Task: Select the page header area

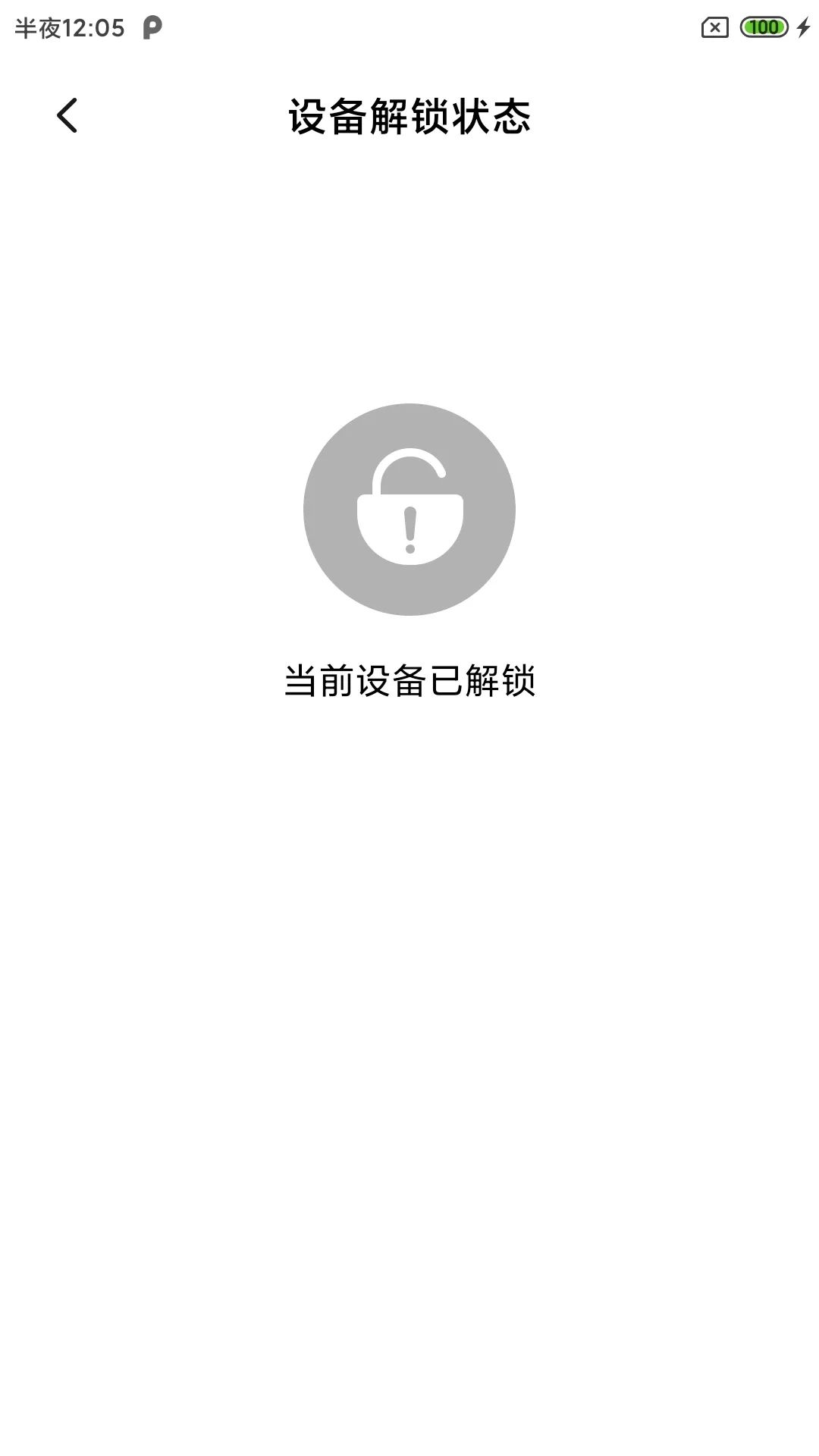Action: click(409, 115)
